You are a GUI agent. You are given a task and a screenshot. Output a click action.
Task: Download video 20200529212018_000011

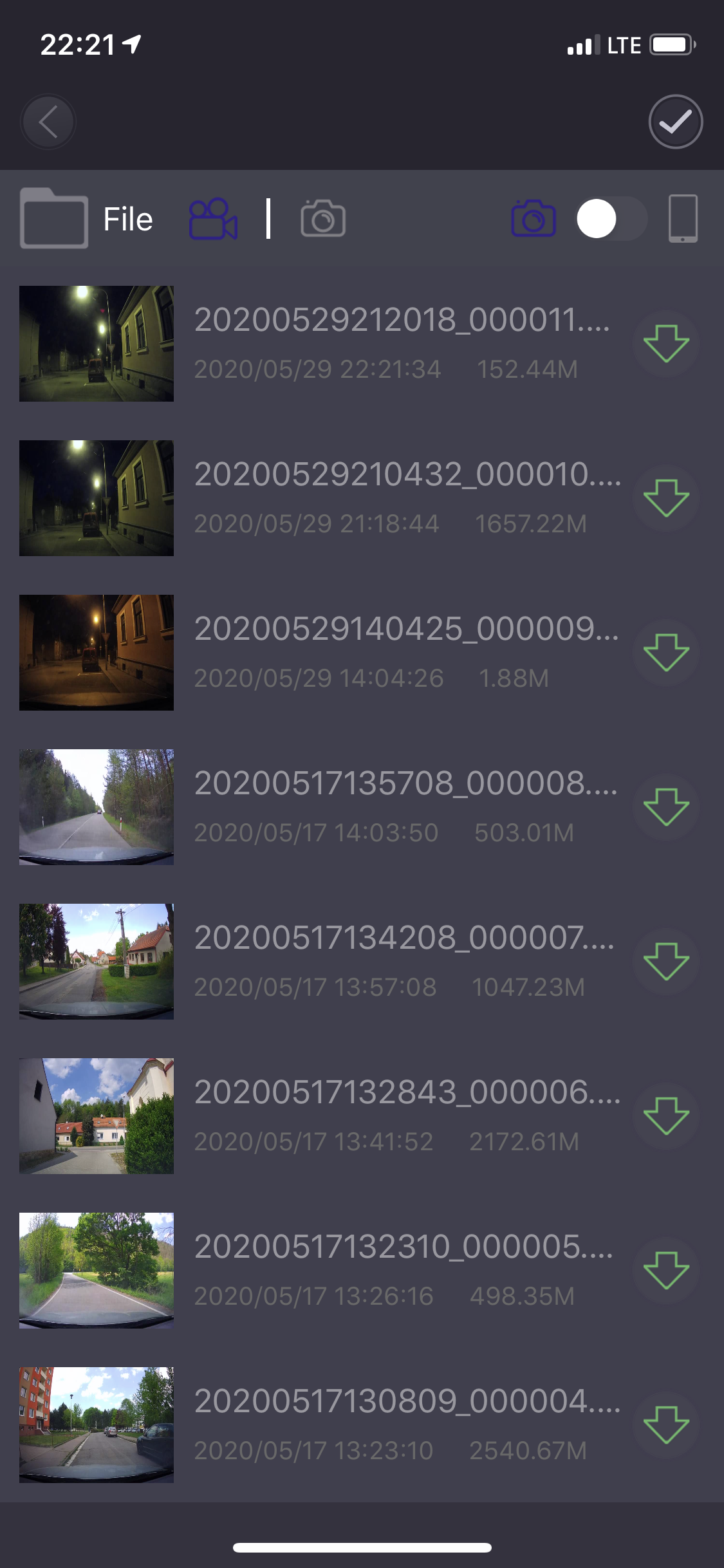pos(666,343)
